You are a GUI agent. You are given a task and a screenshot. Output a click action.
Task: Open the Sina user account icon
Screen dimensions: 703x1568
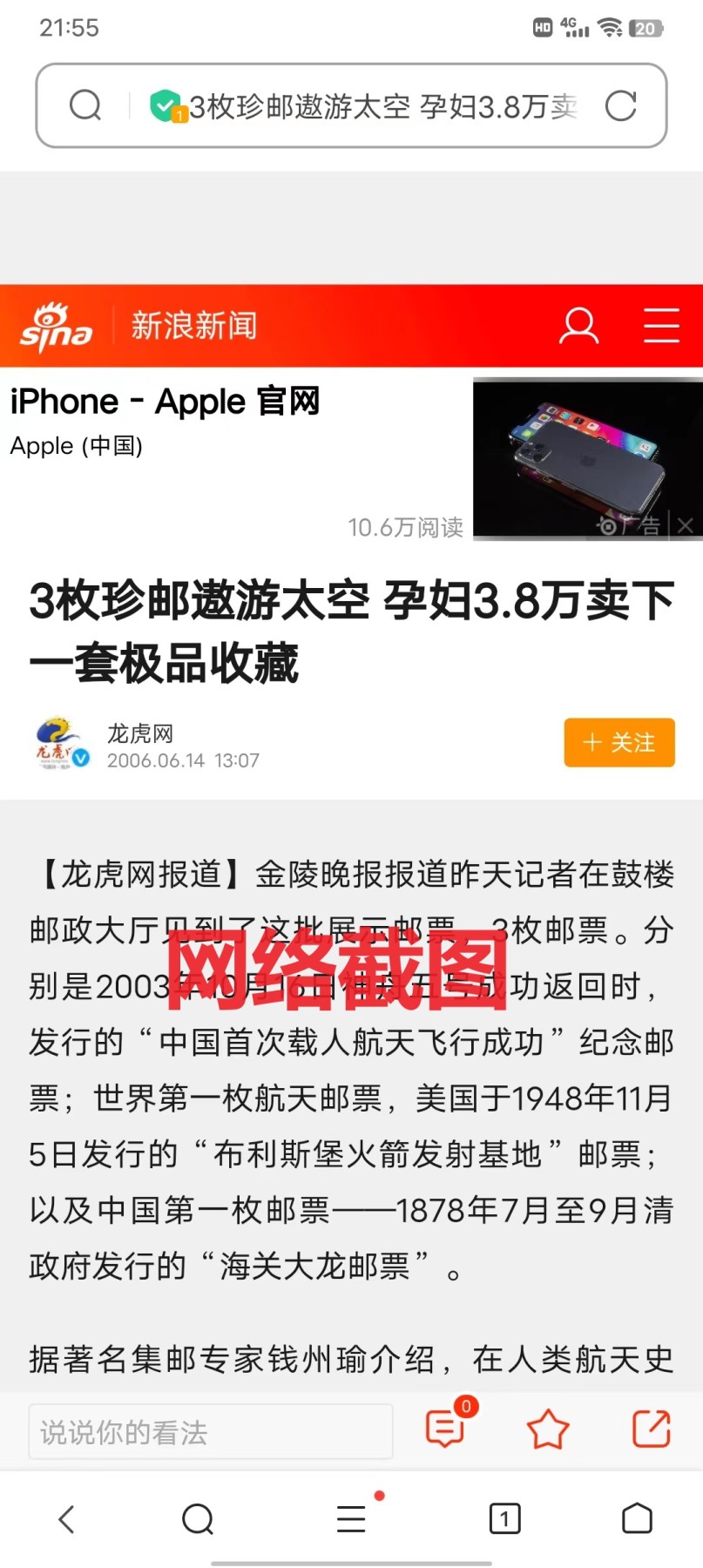(578, 326)
